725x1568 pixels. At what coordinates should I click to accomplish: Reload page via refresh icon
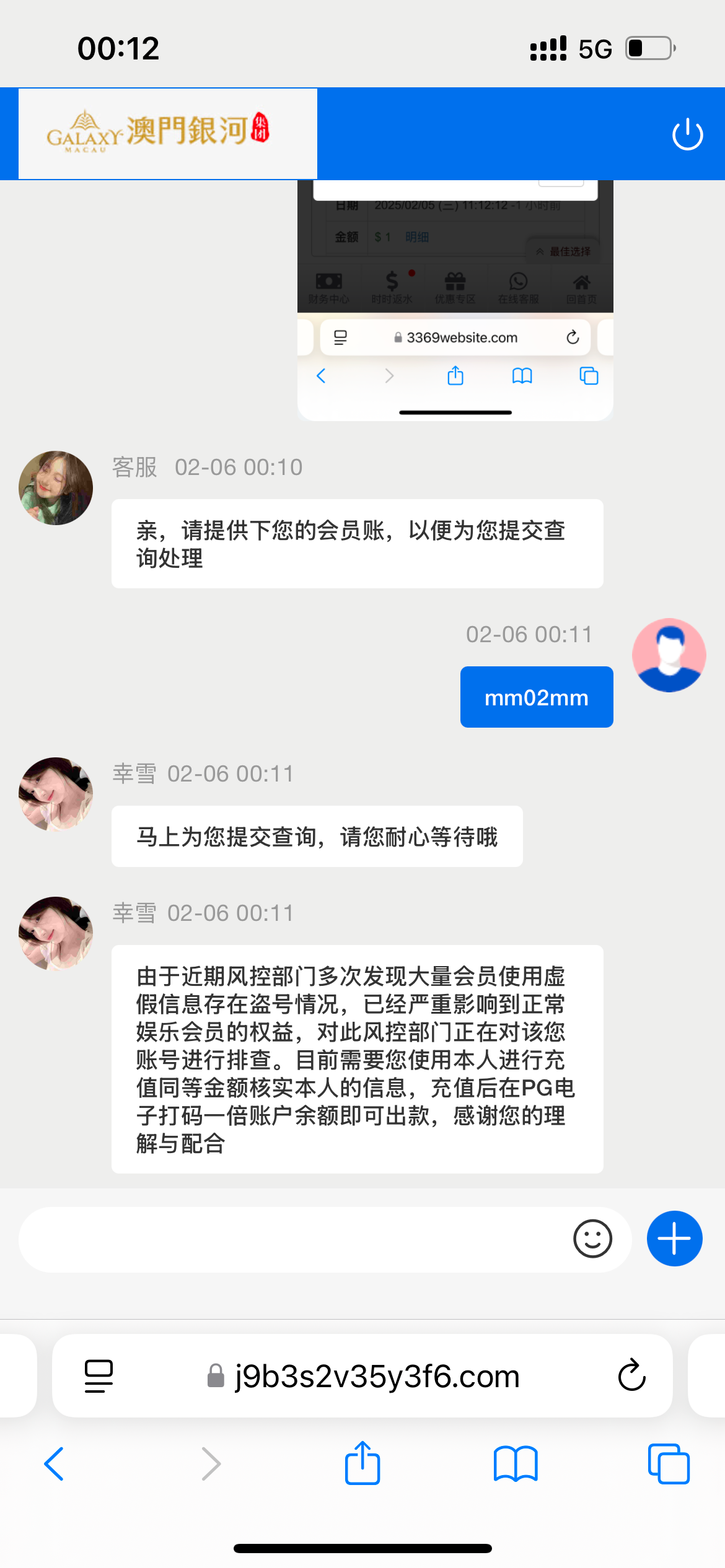(631, 1376)
